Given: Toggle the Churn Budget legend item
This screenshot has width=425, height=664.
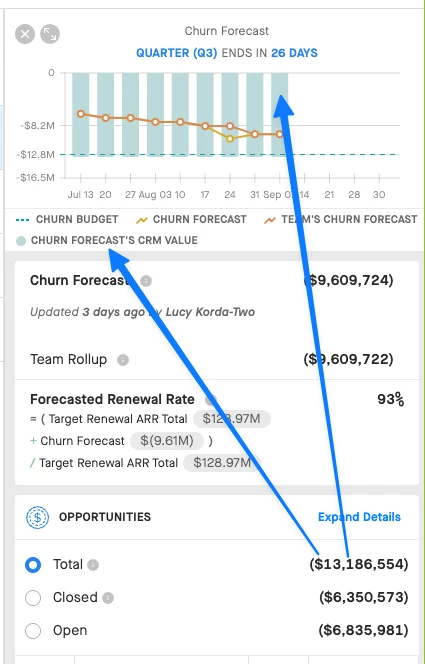Looking at the screenshot, I should 67,219.
